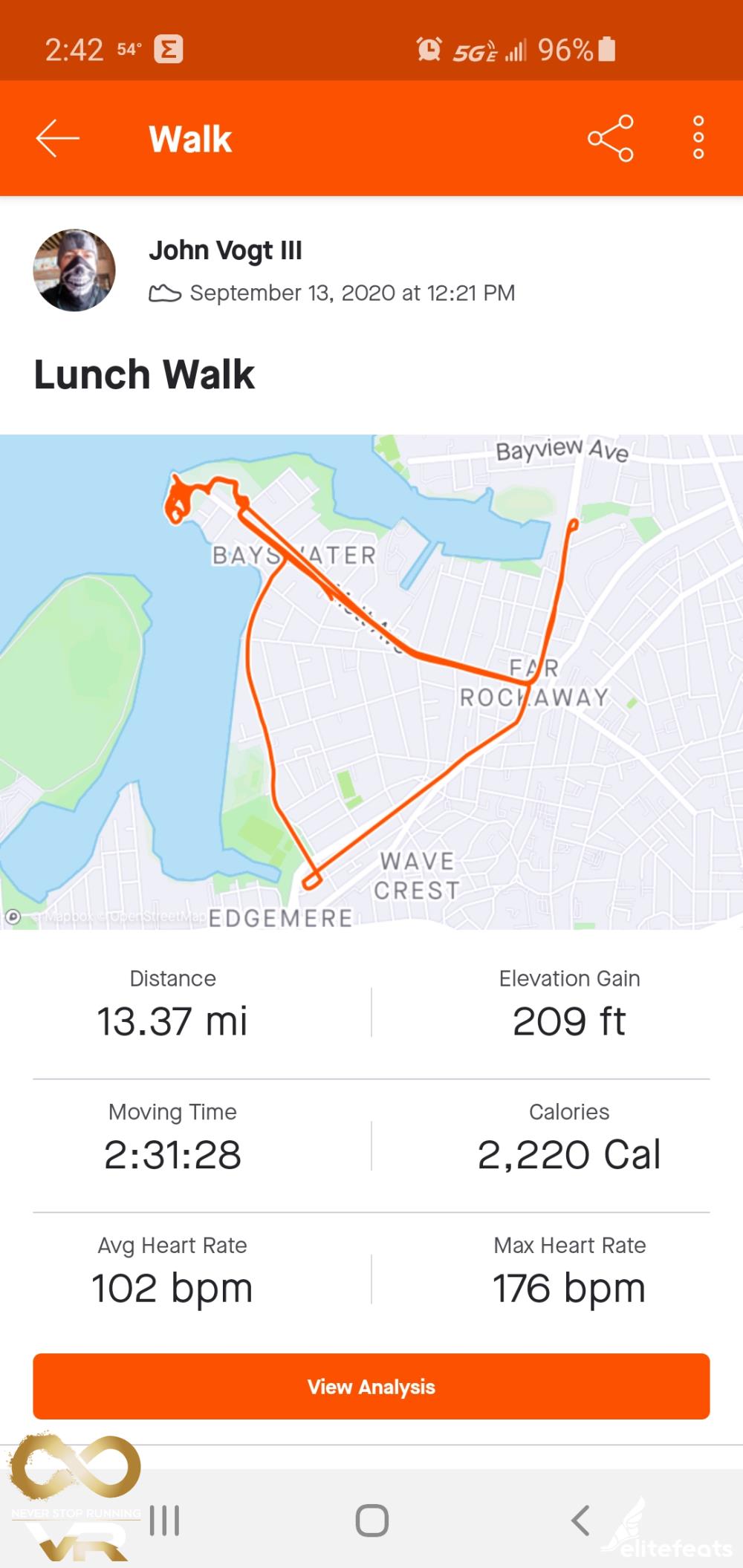Tap the system home button
The height and width of the screenshot is (1568, 743).
click(371, 1520)
